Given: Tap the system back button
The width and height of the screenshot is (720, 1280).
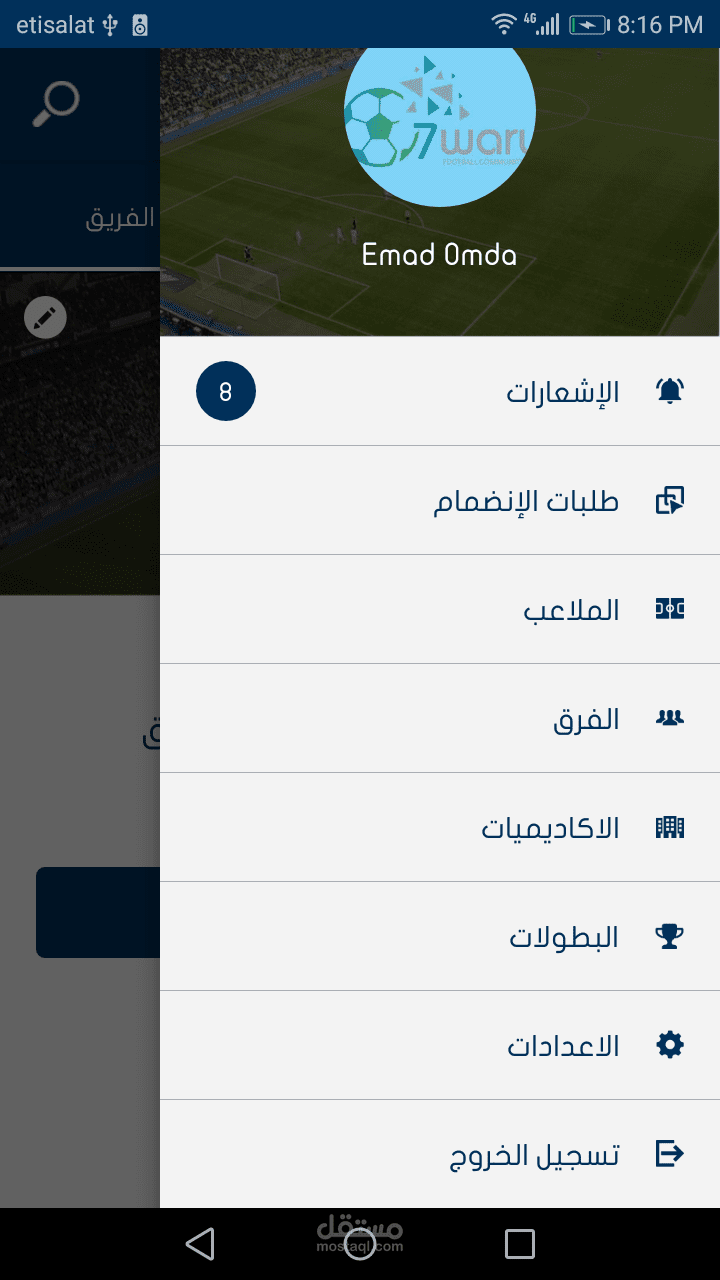Looking at the screenshot, I should pyautogui.click(x=200, y=1243).
